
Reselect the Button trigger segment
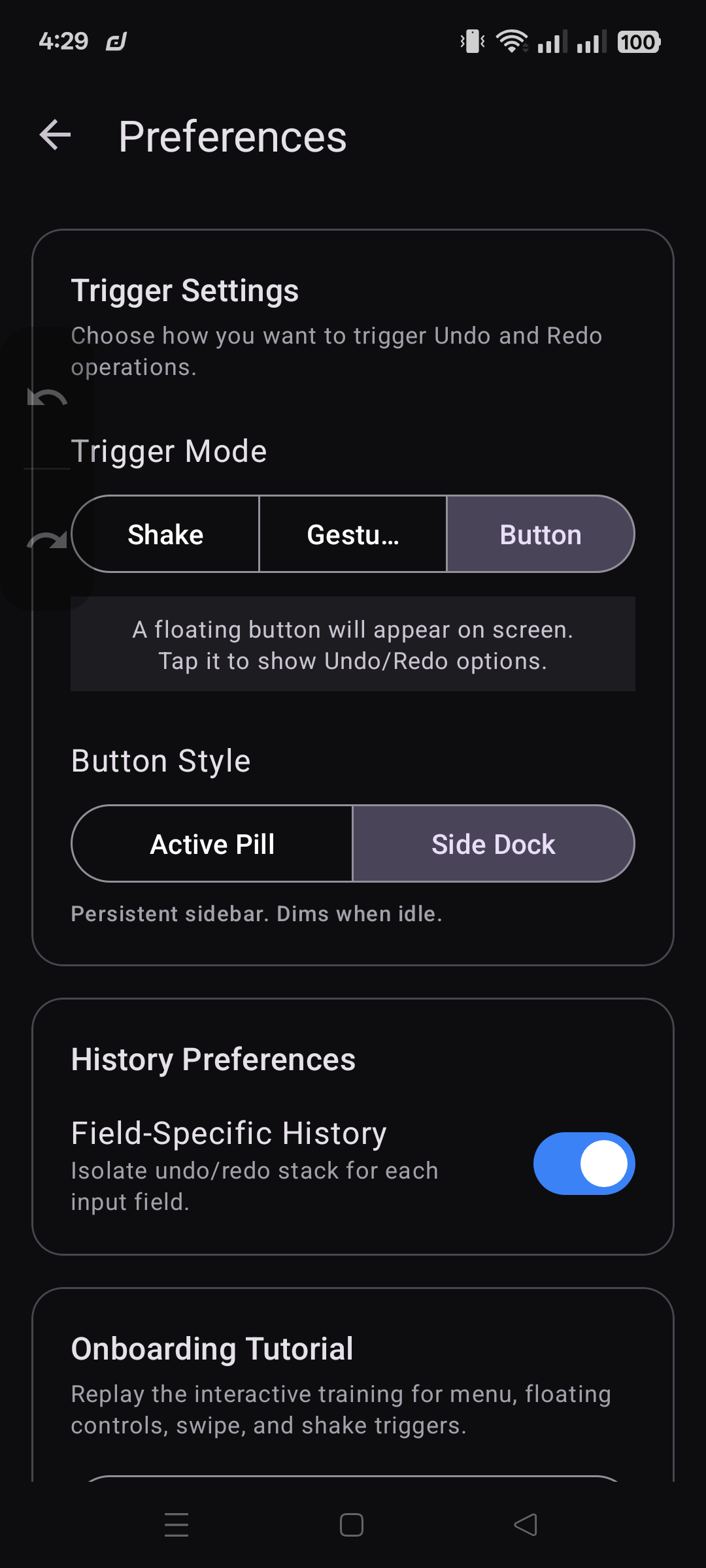point(540,534)
